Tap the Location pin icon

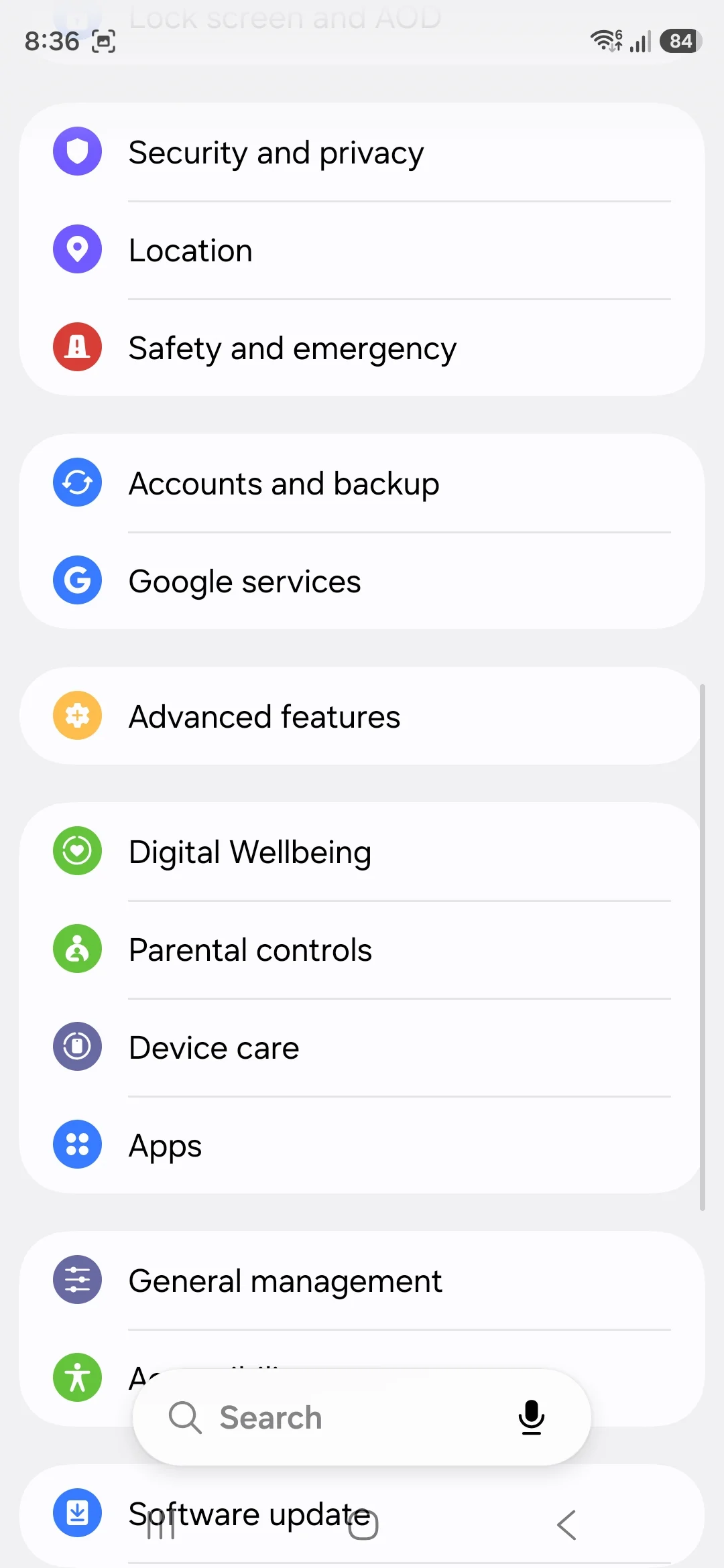pos(77,249)
